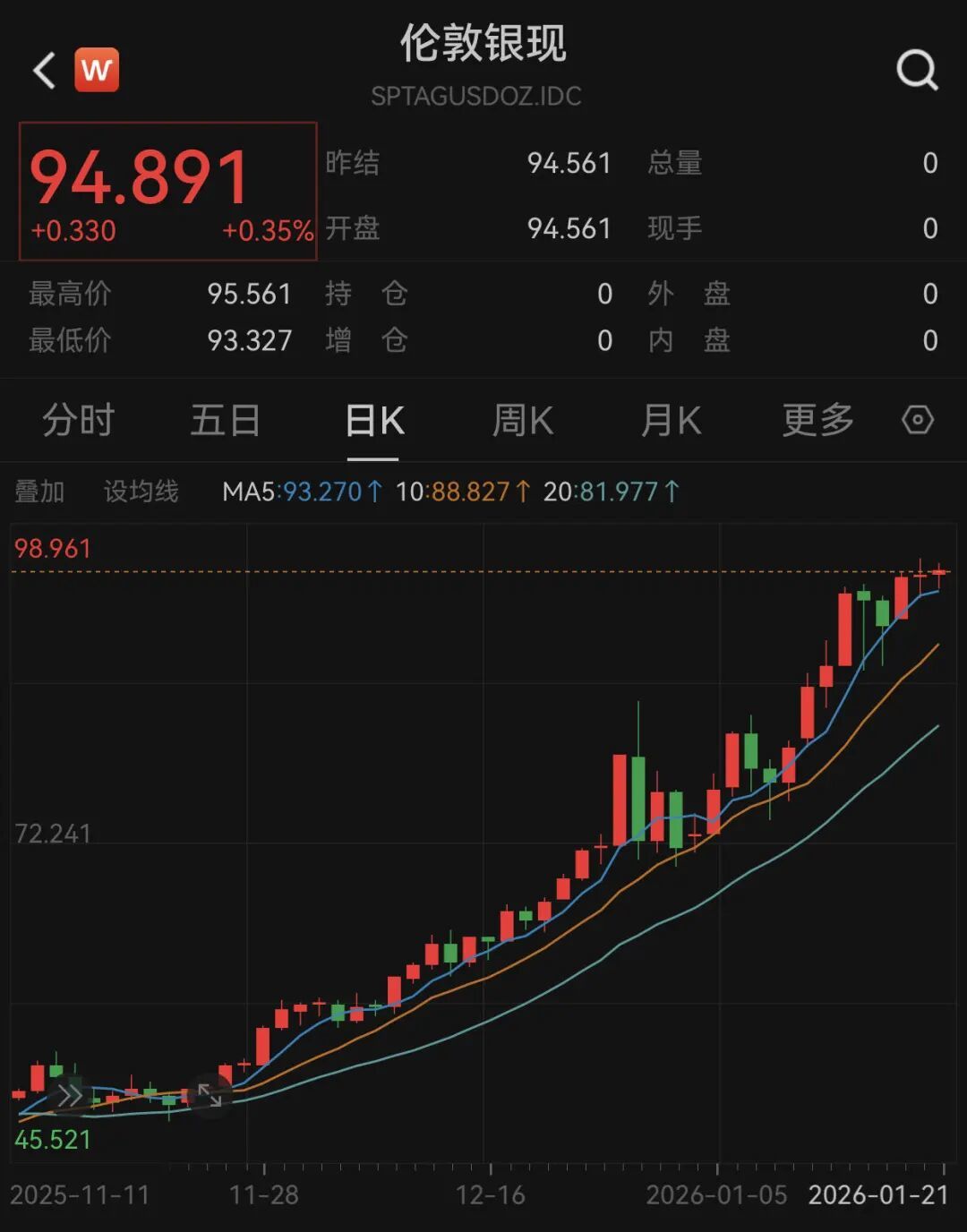Select the 日K chart tab
This screenshot has width=967, height=1232.
pos(374,420)
